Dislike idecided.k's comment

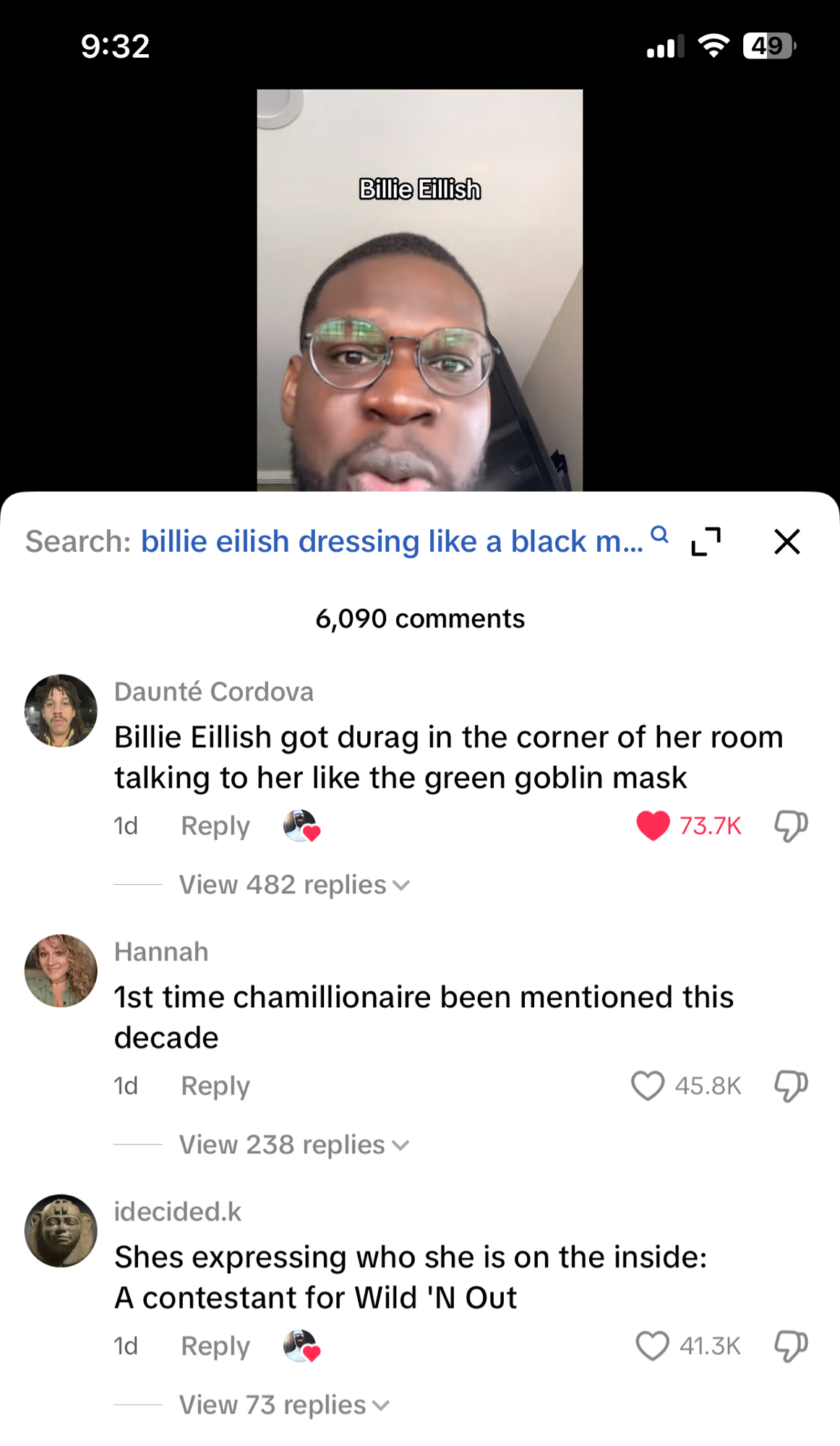(791, 1346)
